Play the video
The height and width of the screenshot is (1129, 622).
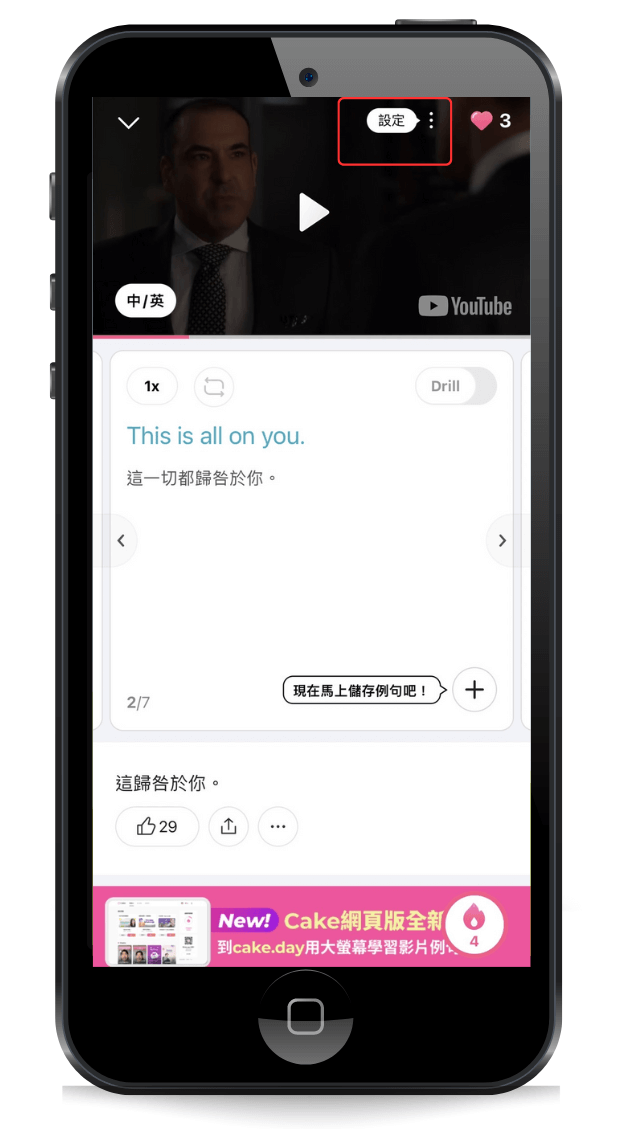(313, 212)
